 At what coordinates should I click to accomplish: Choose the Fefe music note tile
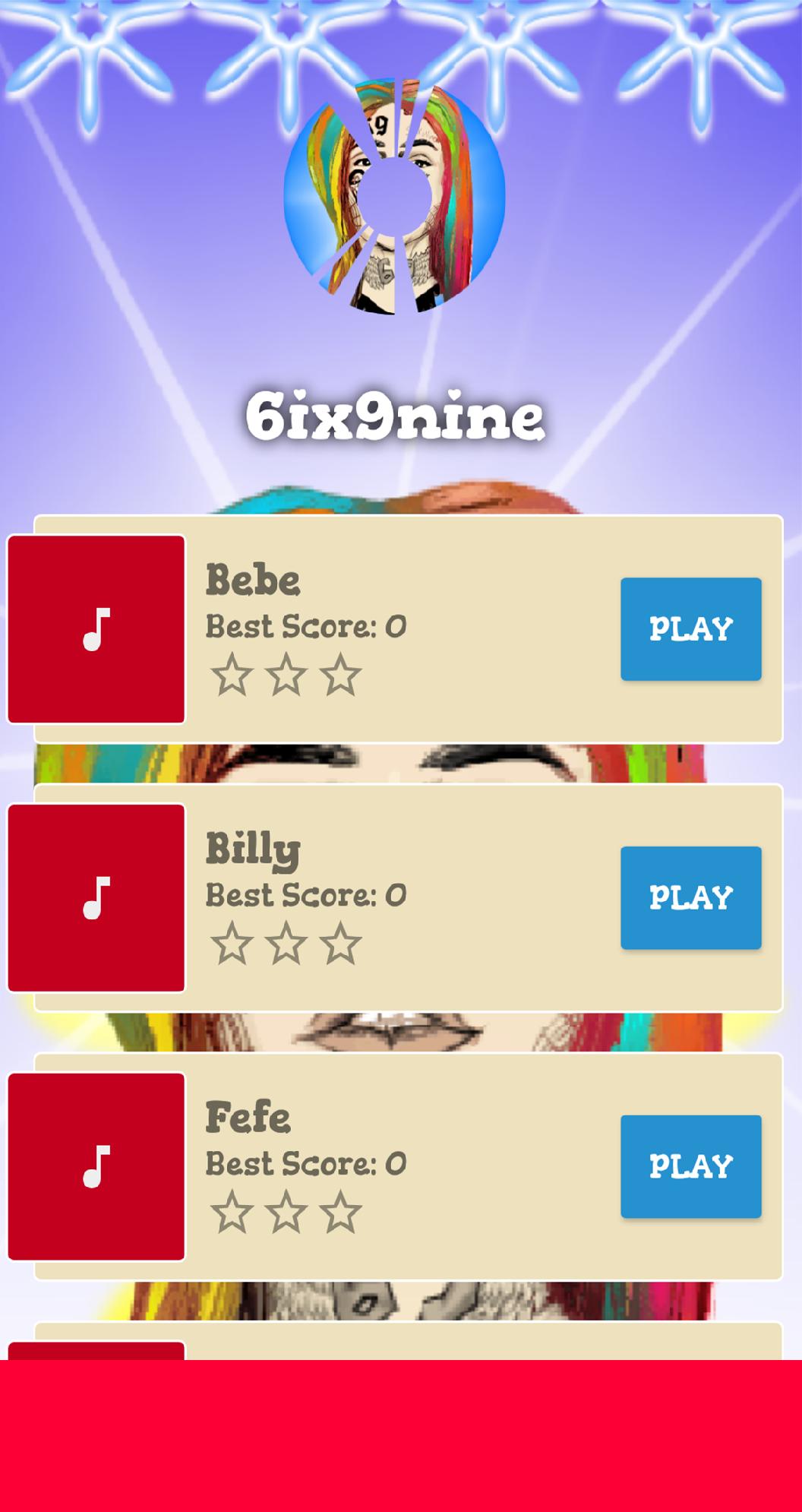pyautogui.click(x=96, y=1166)
